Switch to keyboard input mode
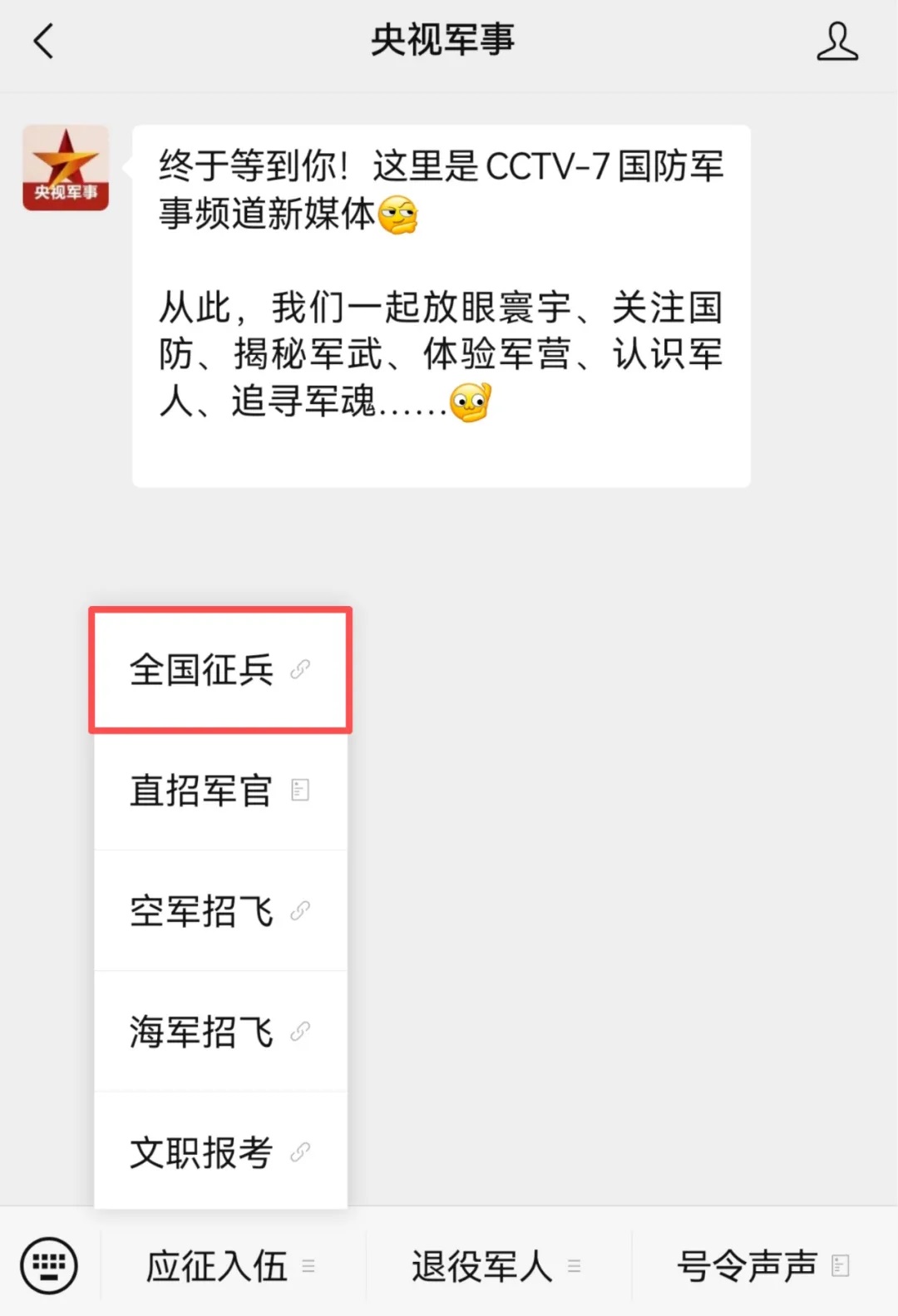 pyautogui.click(x=49, y=1266)
